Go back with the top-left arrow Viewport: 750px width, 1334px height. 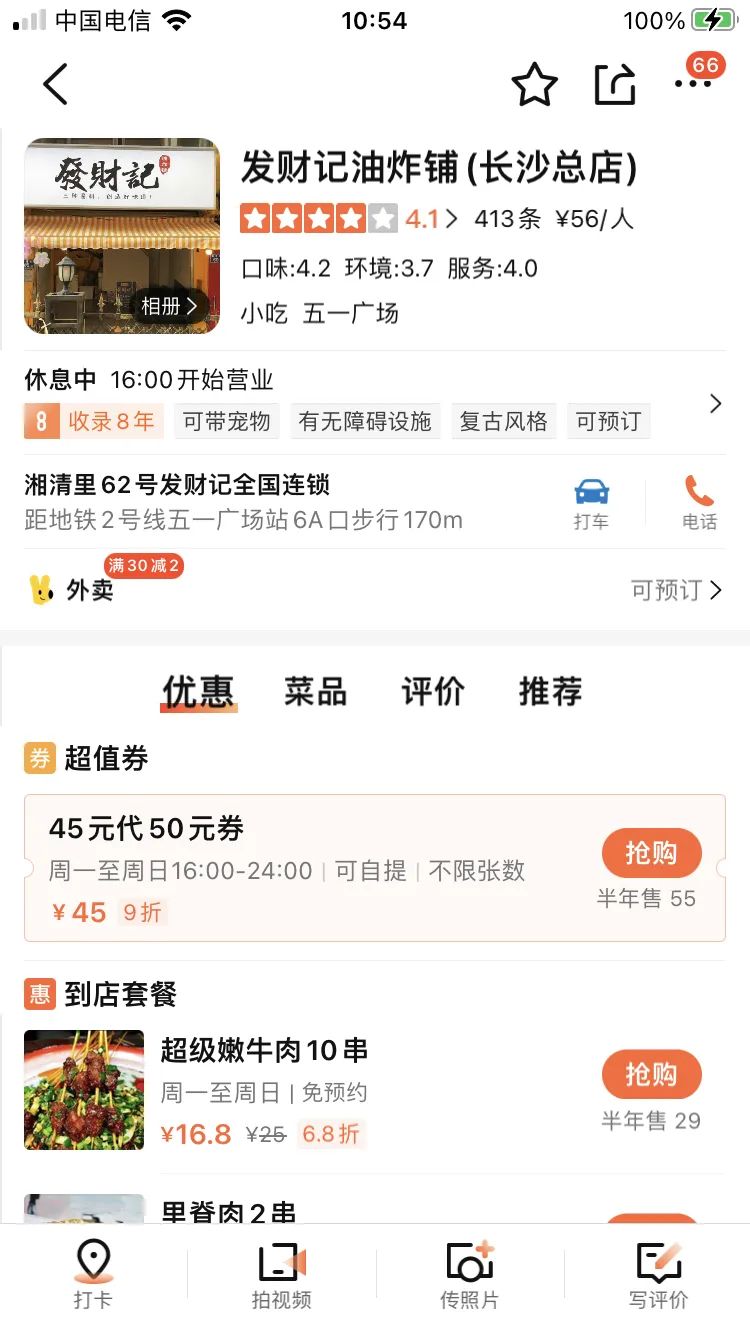(x=56, y=84)
